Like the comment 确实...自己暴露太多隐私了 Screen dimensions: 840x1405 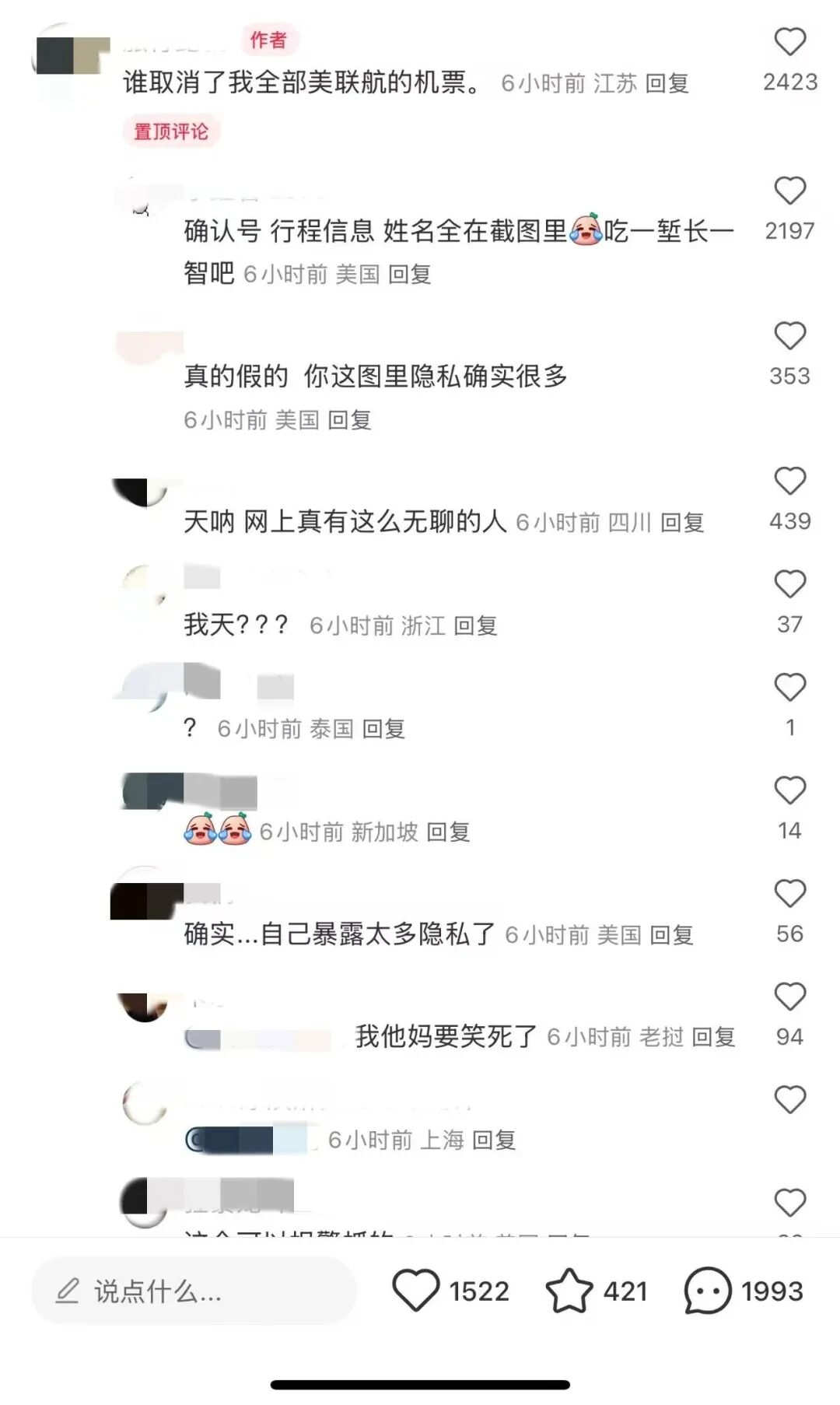789,894
